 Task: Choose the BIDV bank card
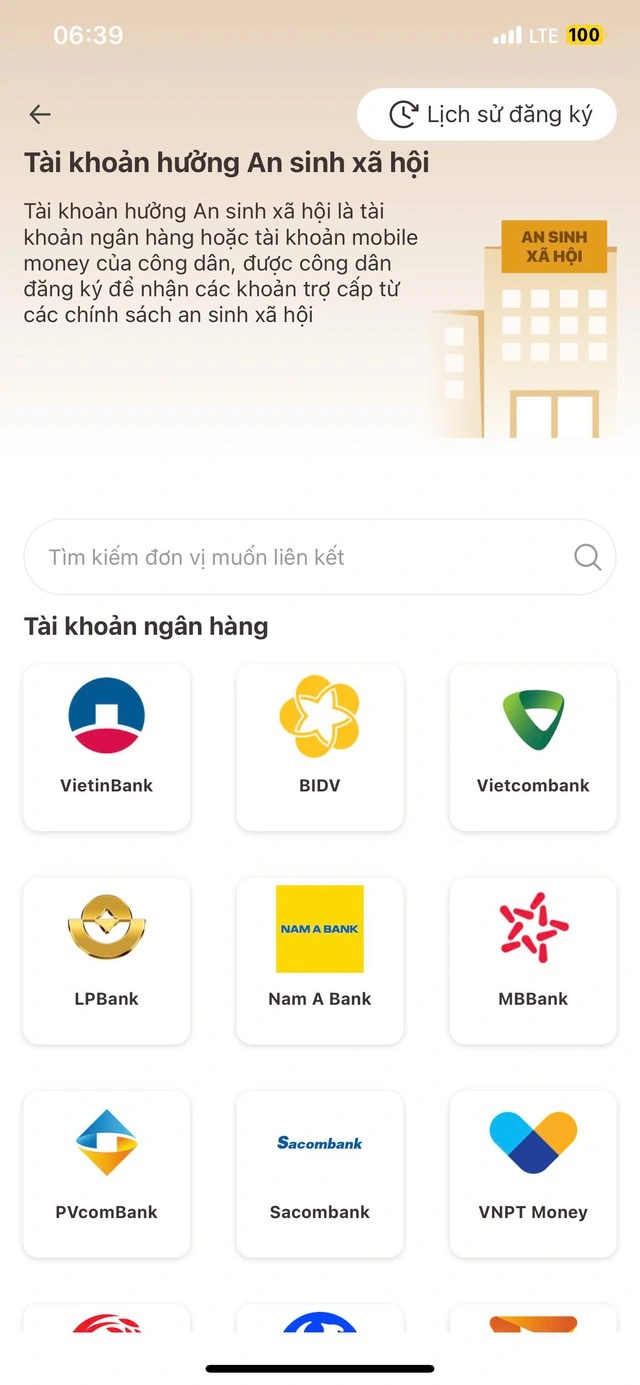pyautogui.click(x=320, y=746)
